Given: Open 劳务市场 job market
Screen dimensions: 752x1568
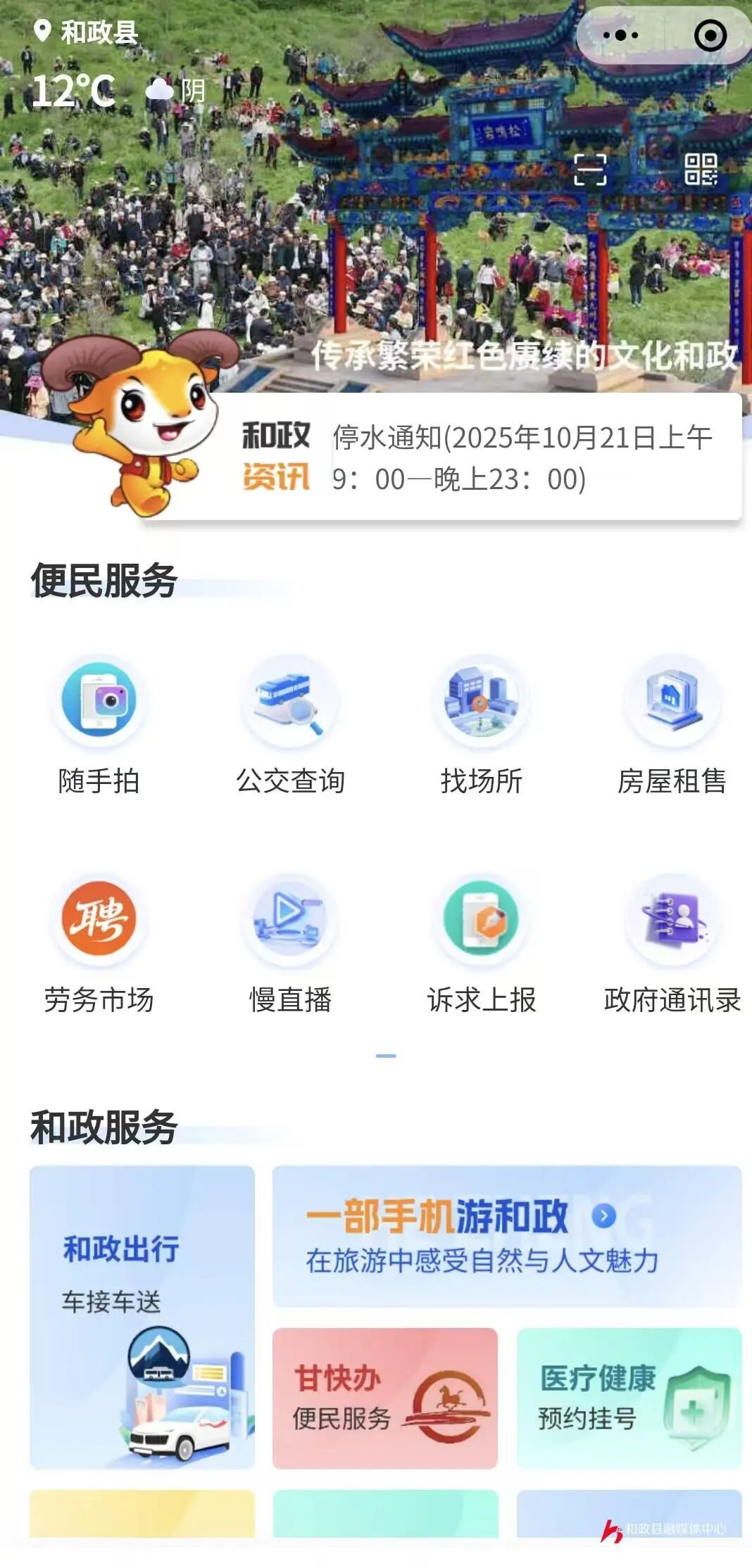Looking at the screenshot, I should [99, 944].
